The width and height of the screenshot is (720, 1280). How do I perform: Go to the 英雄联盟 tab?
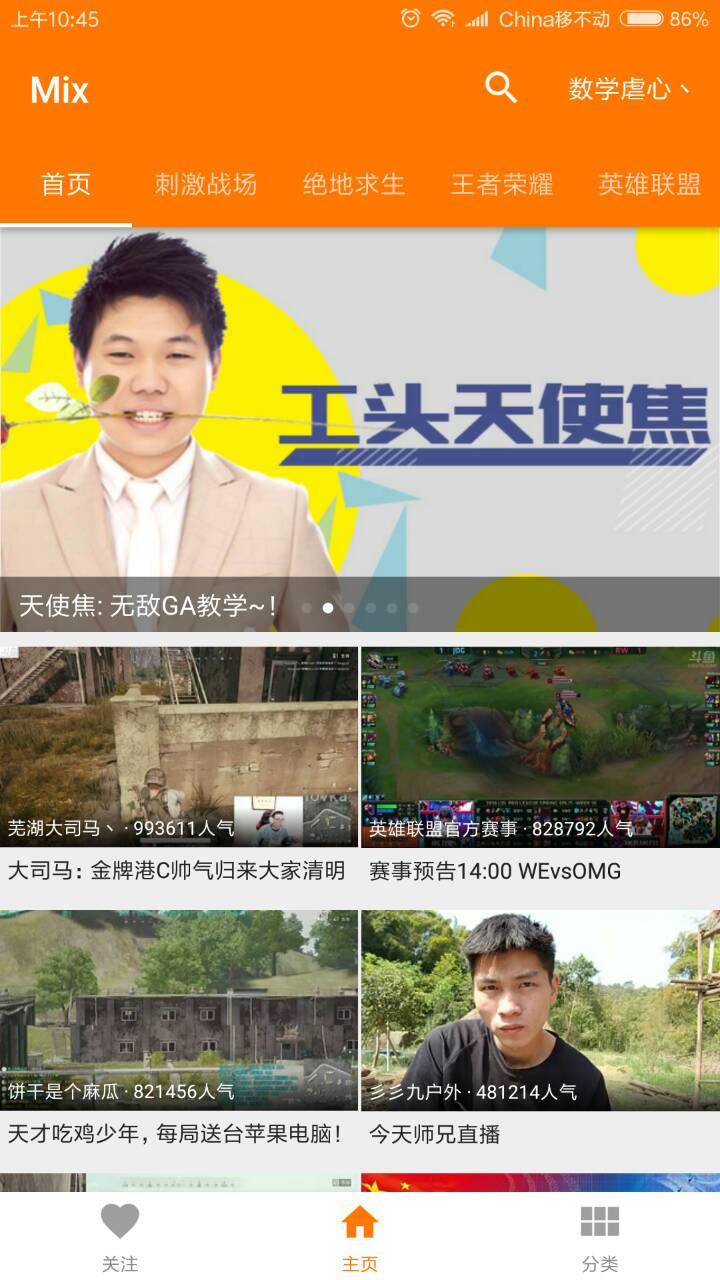click(649, 185)
